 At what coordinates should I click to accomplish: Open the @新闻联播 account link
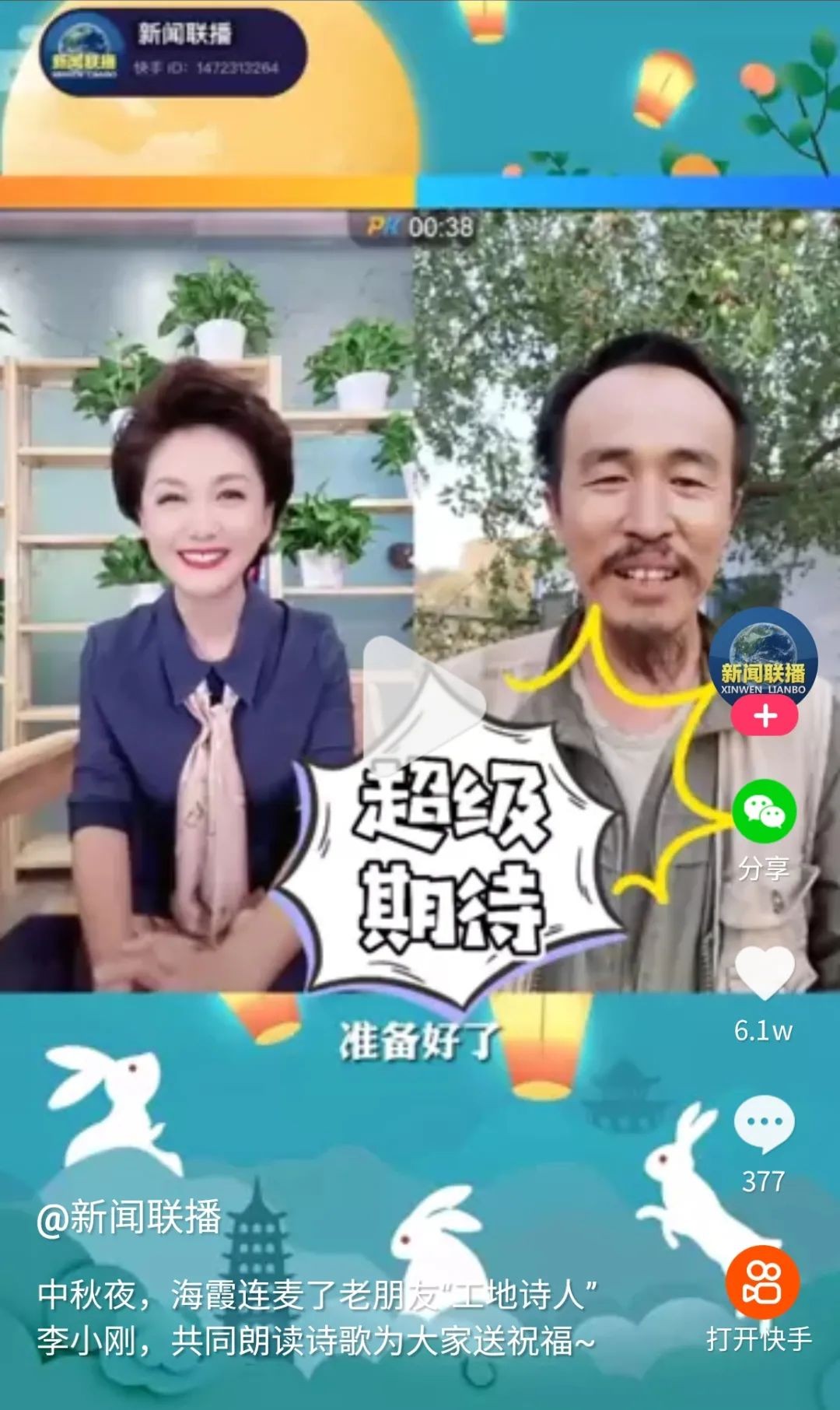pos(129,1218)
